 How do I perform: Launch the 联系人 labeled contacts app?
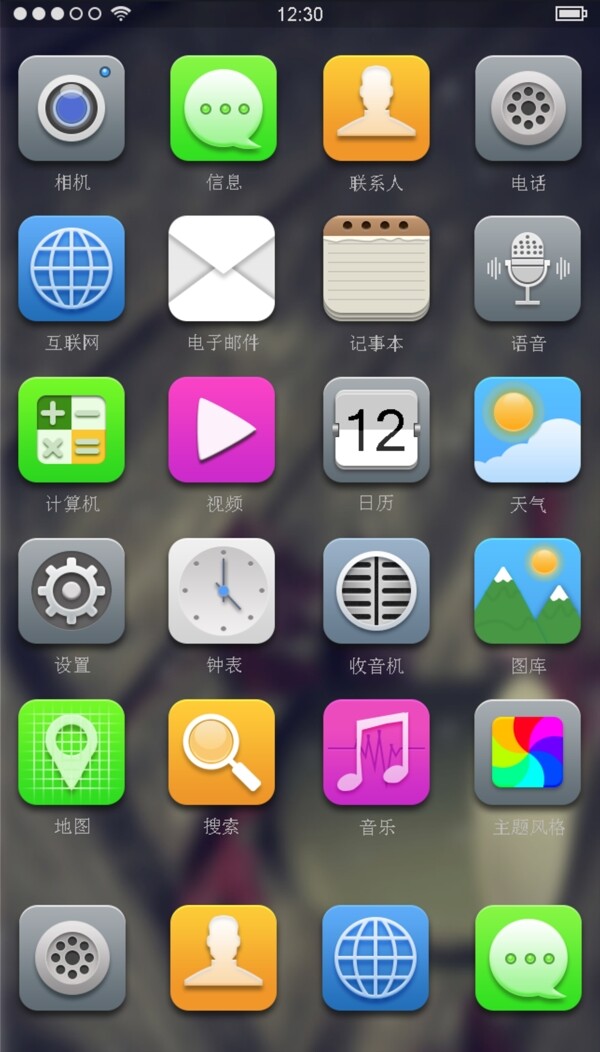(376, 108)
